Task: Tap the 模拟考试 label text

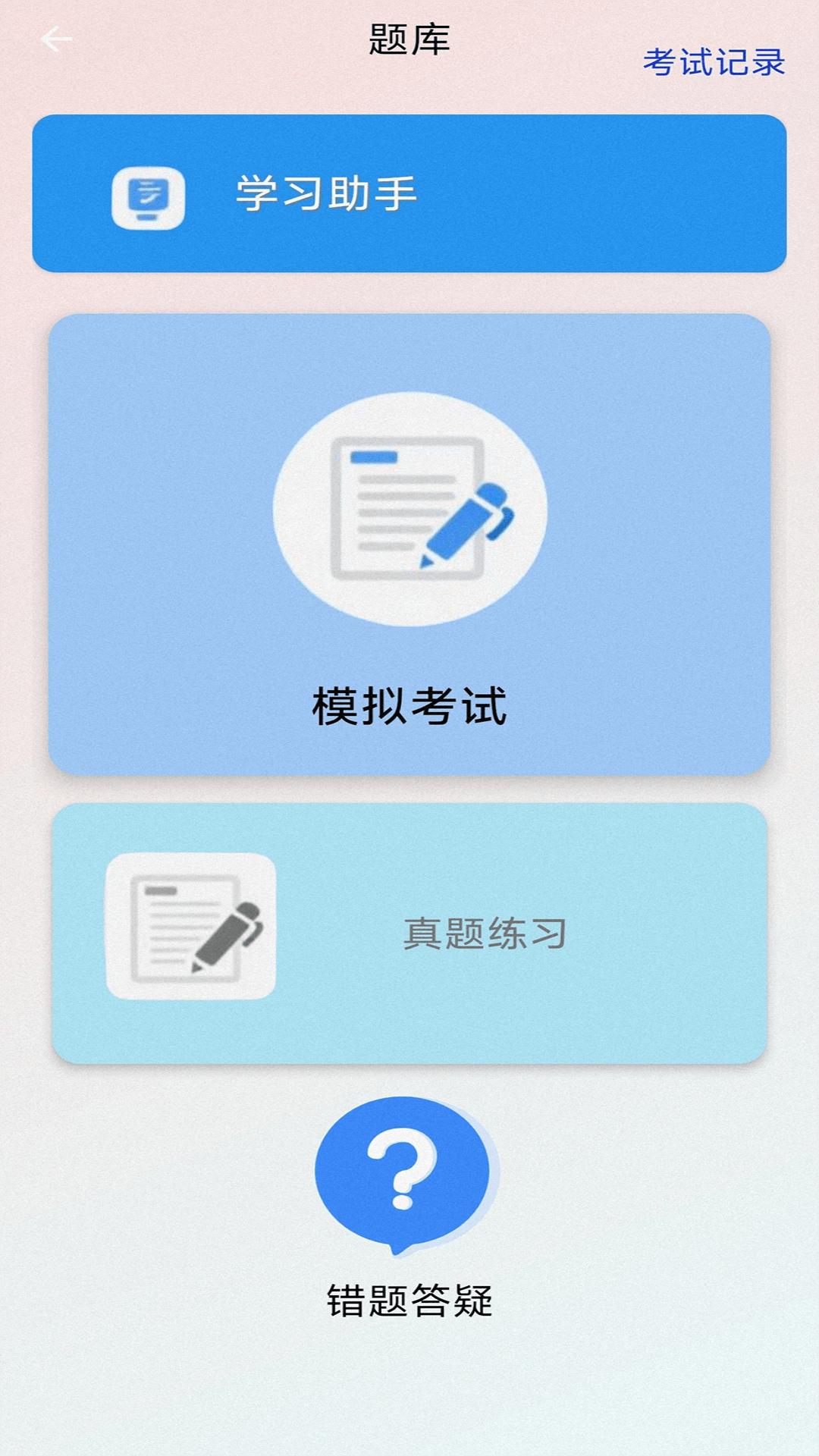Action: tap(409, 707)
